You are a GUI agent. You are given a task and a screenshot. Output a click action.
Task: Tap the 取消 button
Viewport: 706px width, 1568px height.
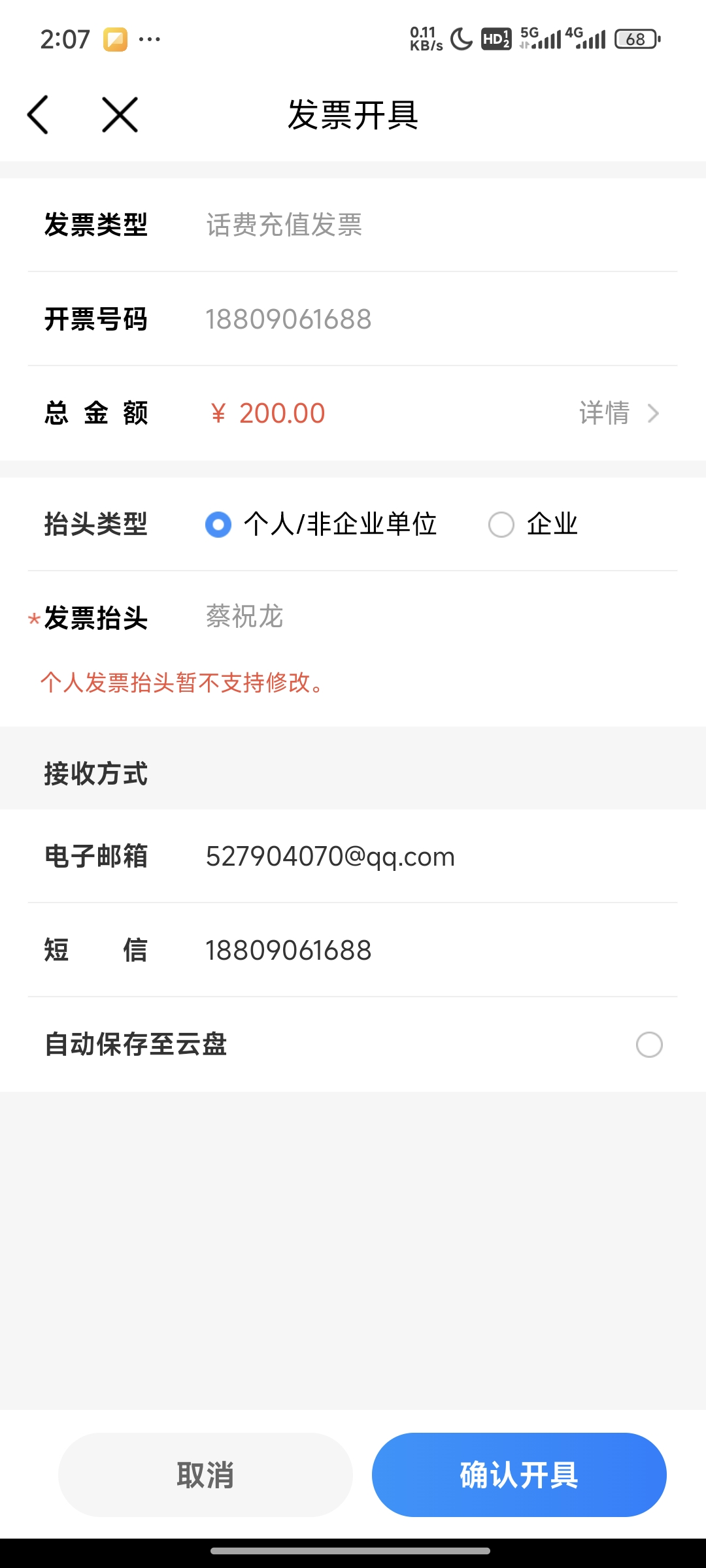tap(205, 1475)
